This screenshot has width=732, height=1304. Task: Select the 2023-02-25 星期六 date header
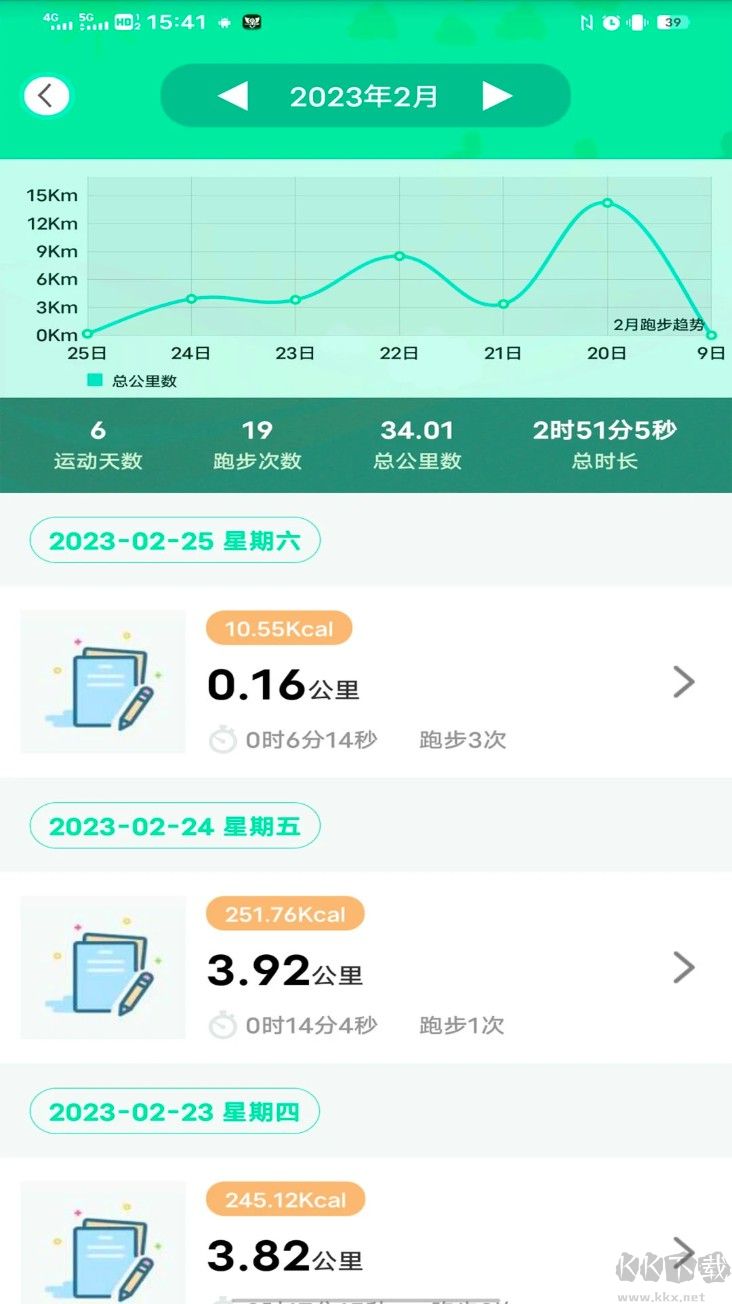click(x=173, y=539)
